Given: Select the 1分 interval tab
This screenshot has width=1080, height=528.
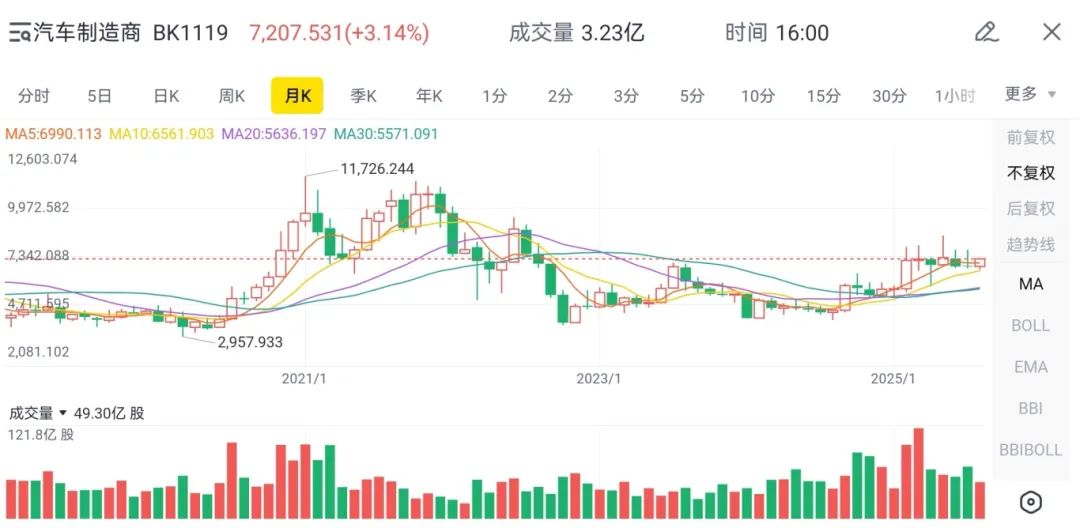Looking at the screenshot, I should point(494,96).
